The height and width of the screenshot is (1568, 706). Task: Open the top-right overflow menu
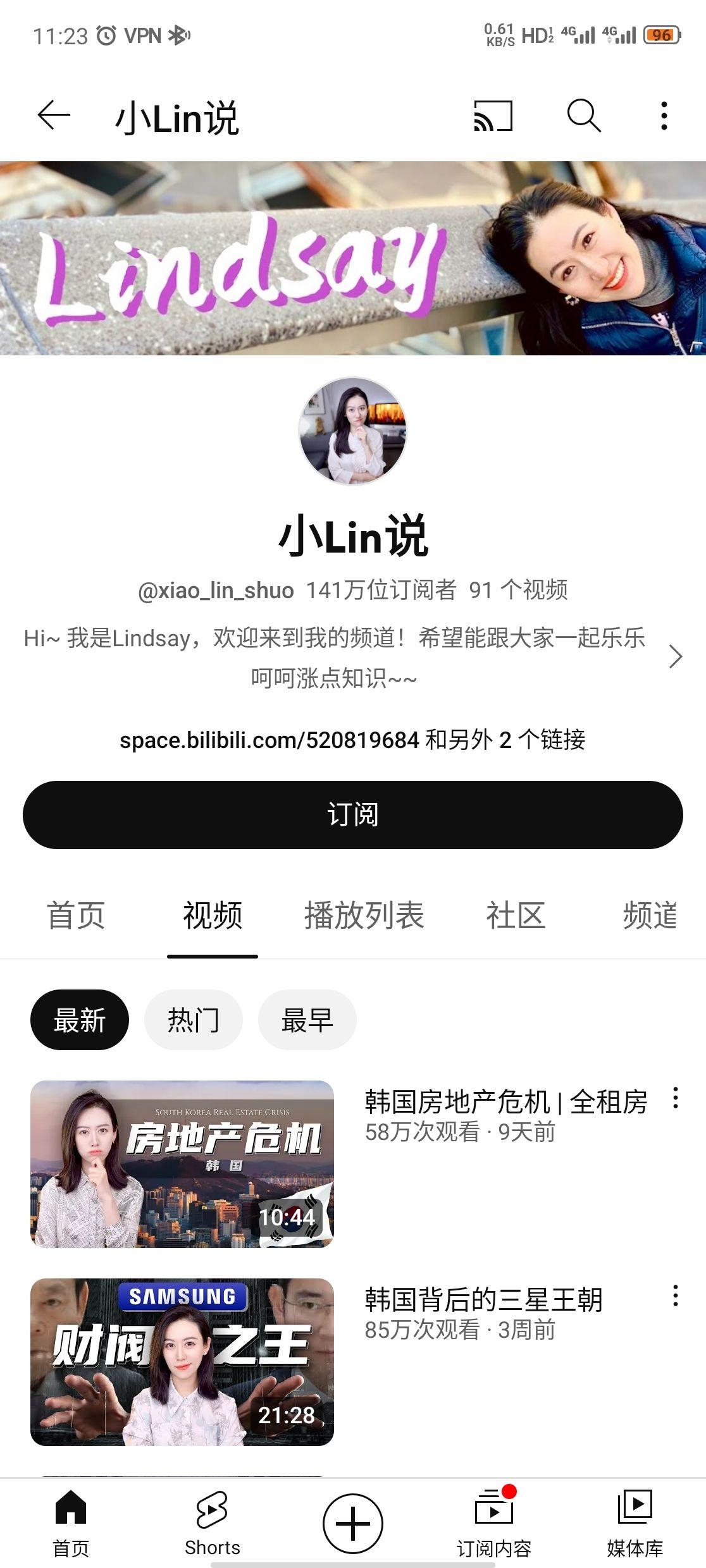(664, 116)
